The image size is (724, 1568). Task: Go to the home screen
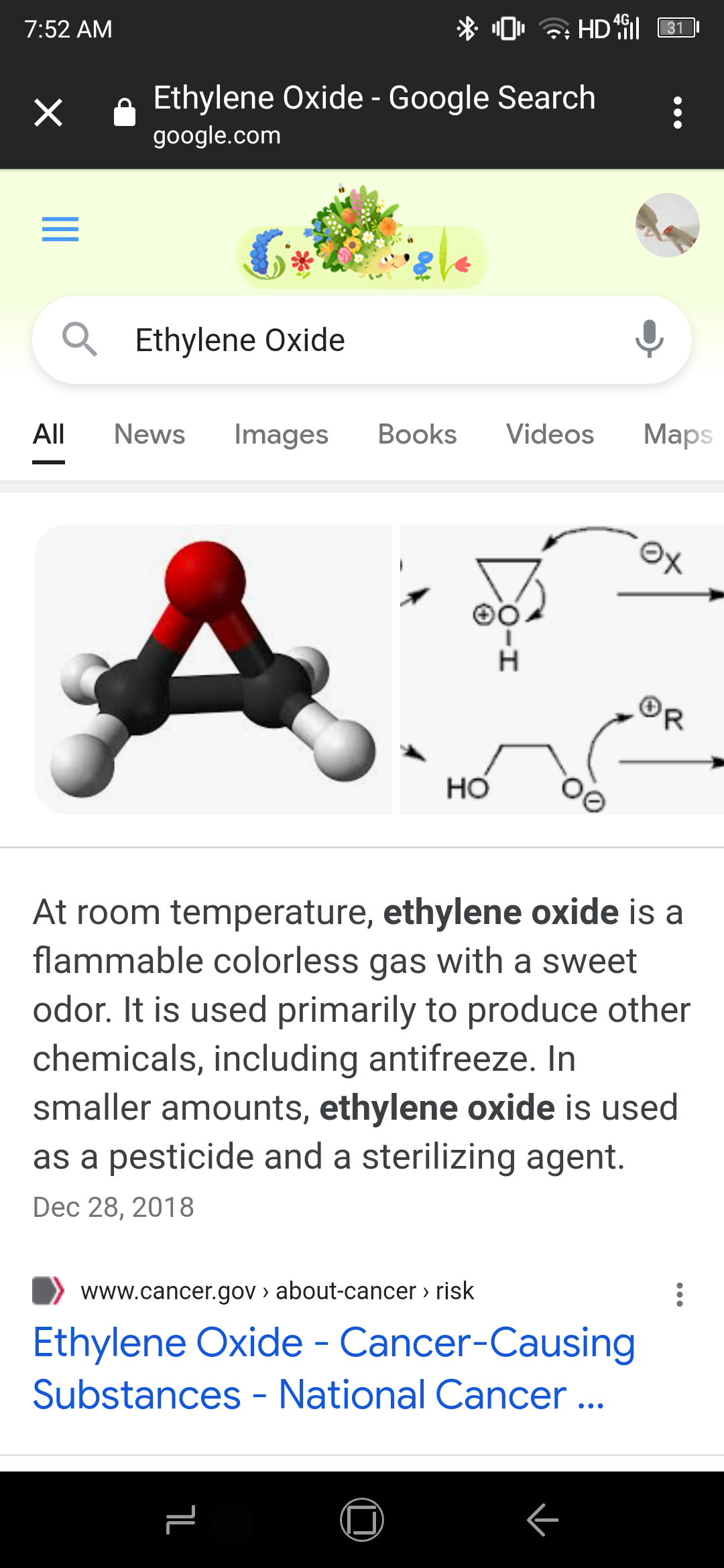tap(362, 1520)
